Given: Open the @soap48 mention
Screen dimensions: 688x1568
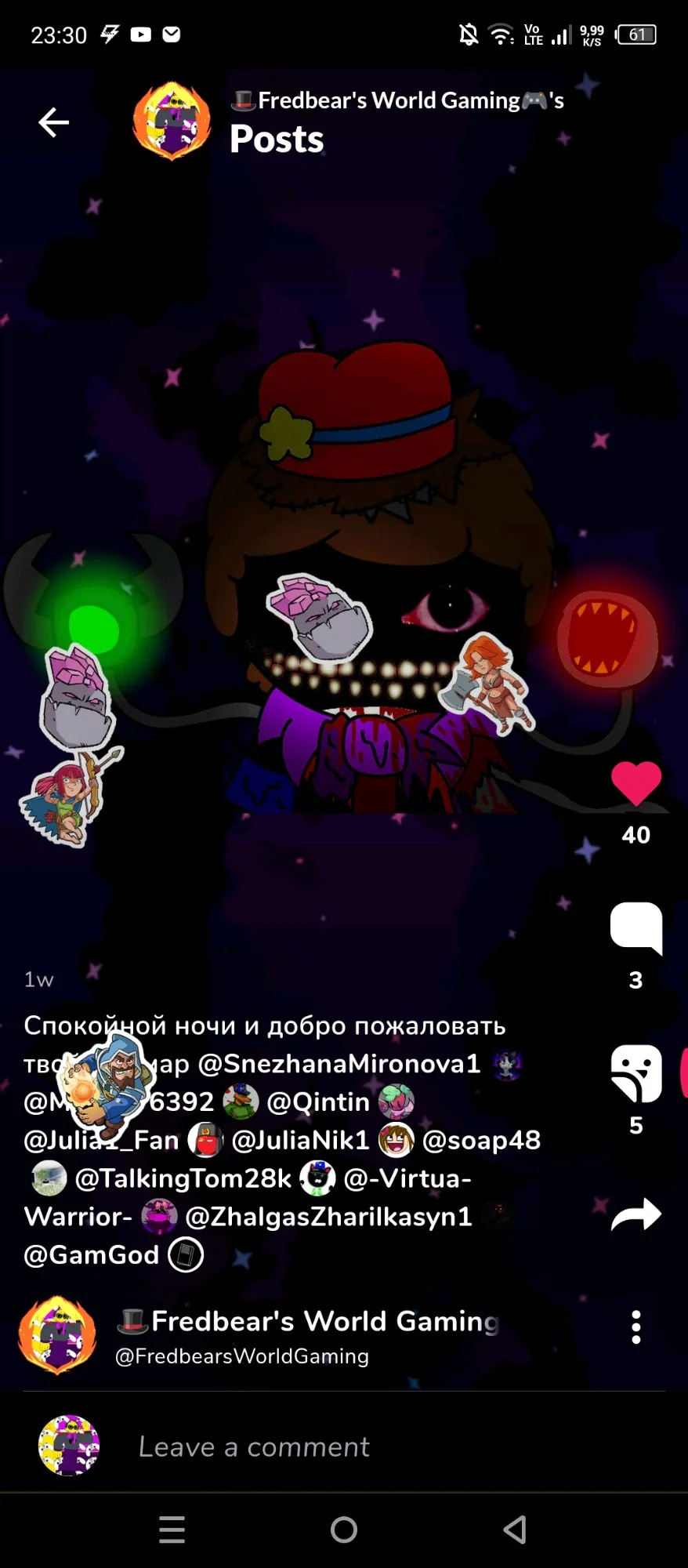Looking at the screenshot, I should click(481, 1140).
